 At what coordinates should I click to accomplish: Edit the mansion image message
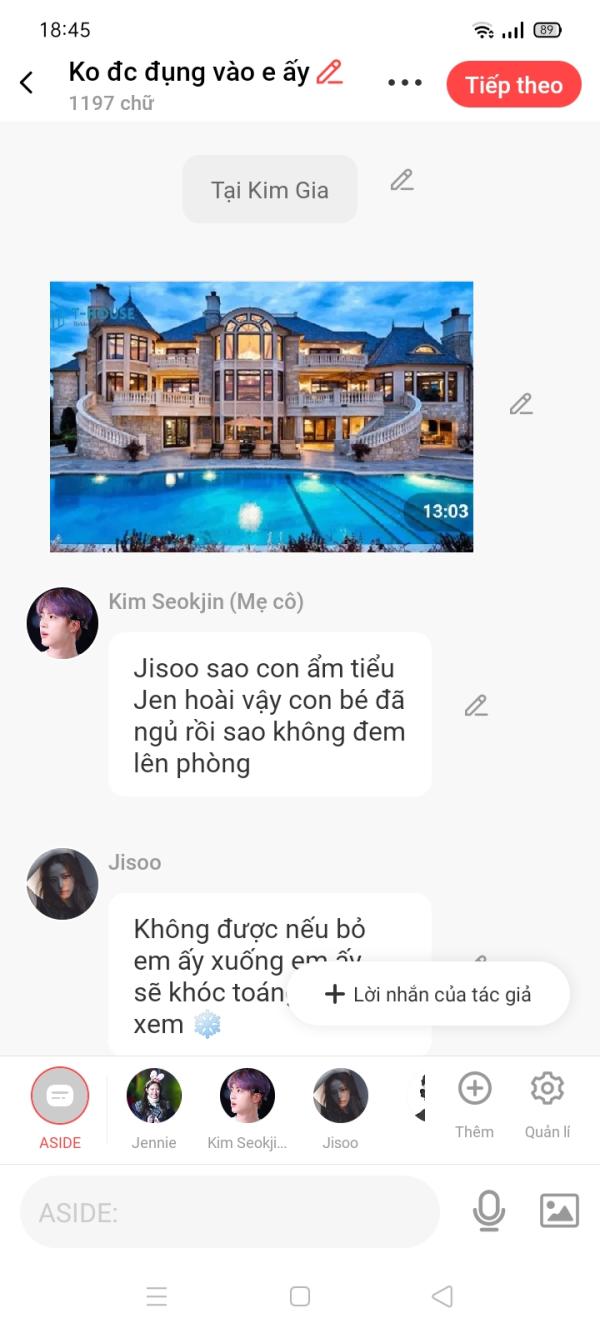[x=521, y=404]
